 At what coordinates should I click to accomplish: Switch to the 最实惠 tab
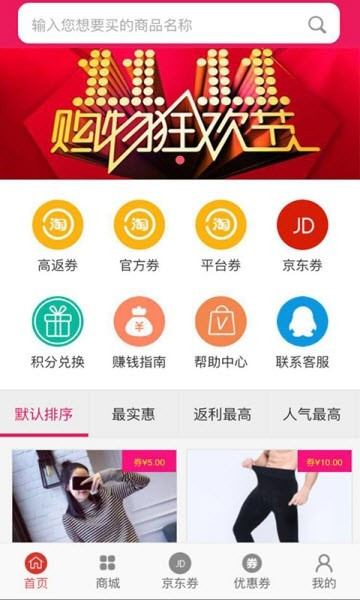coord(134,414)
